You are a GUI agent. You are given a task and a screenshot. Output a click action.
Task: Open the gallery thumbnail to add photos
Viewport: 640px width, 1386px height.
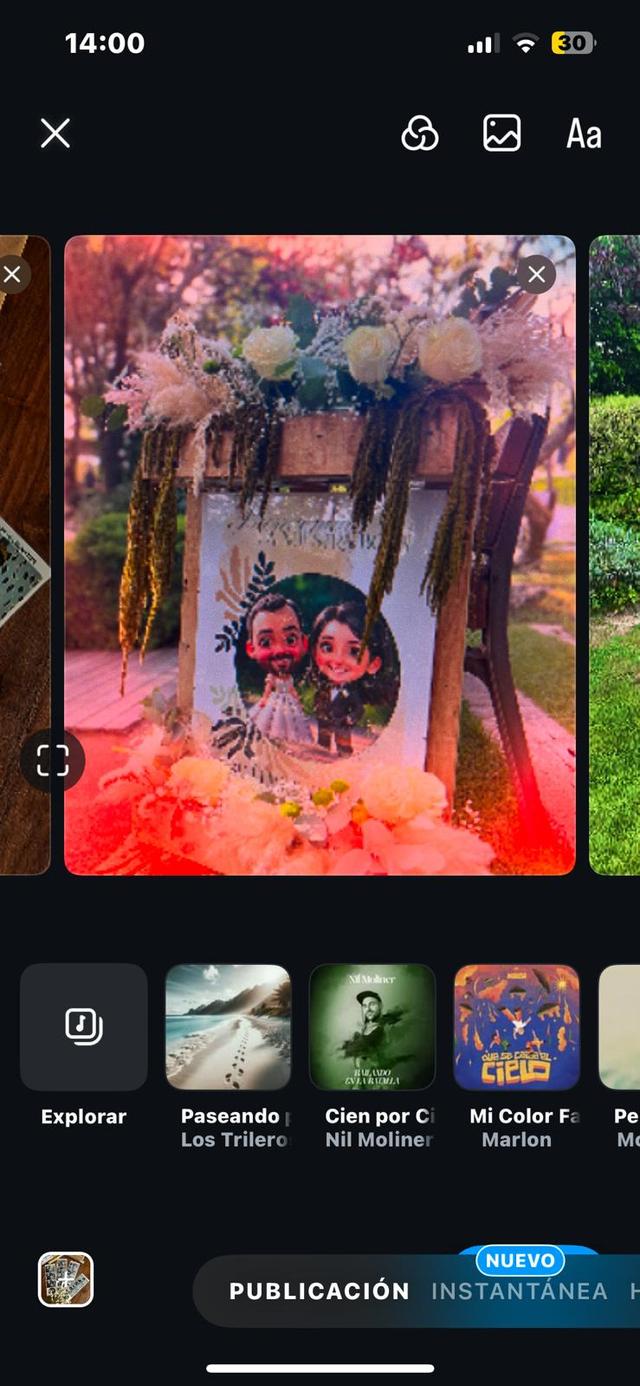coord(66,1280)
